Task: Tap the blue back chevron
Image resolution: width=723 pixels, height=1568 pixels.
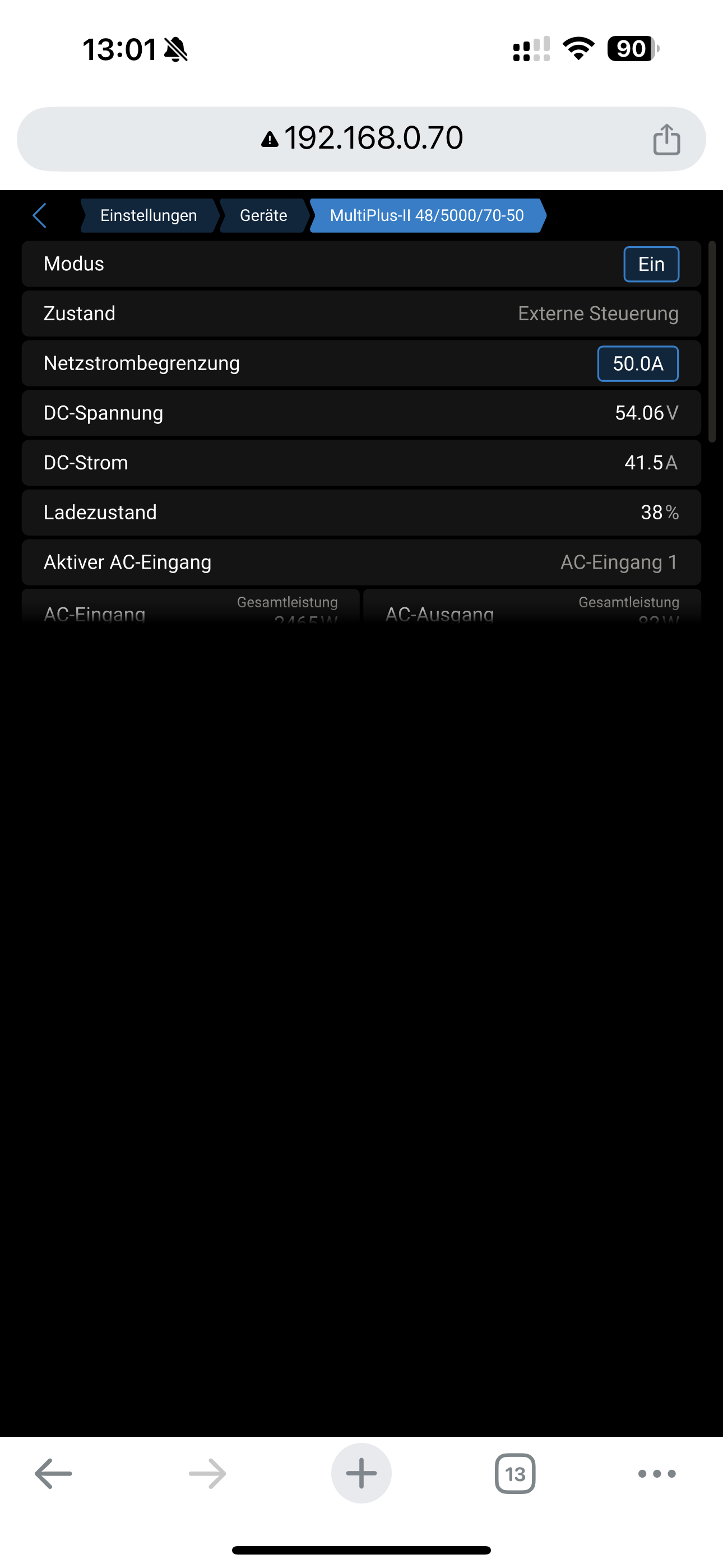Action: coord(40,215)
